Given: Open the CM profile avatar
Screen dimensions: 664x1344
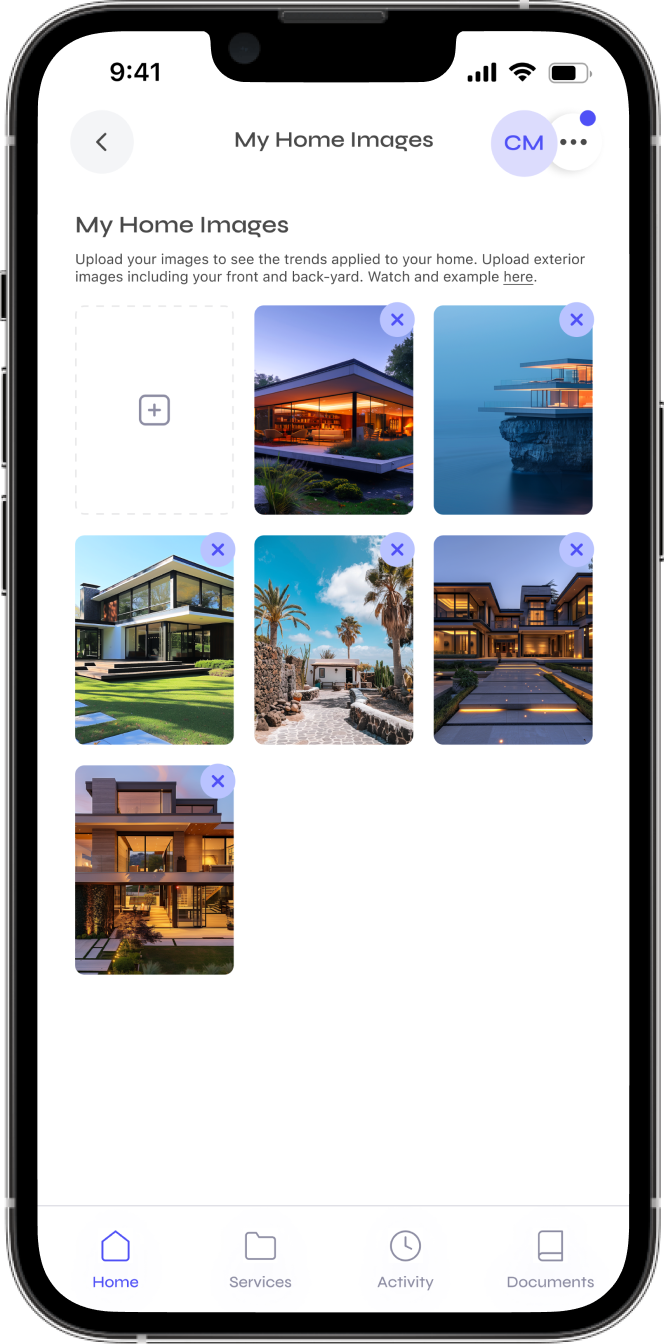Looking at the screenshot, I should [x=523, y=143].
